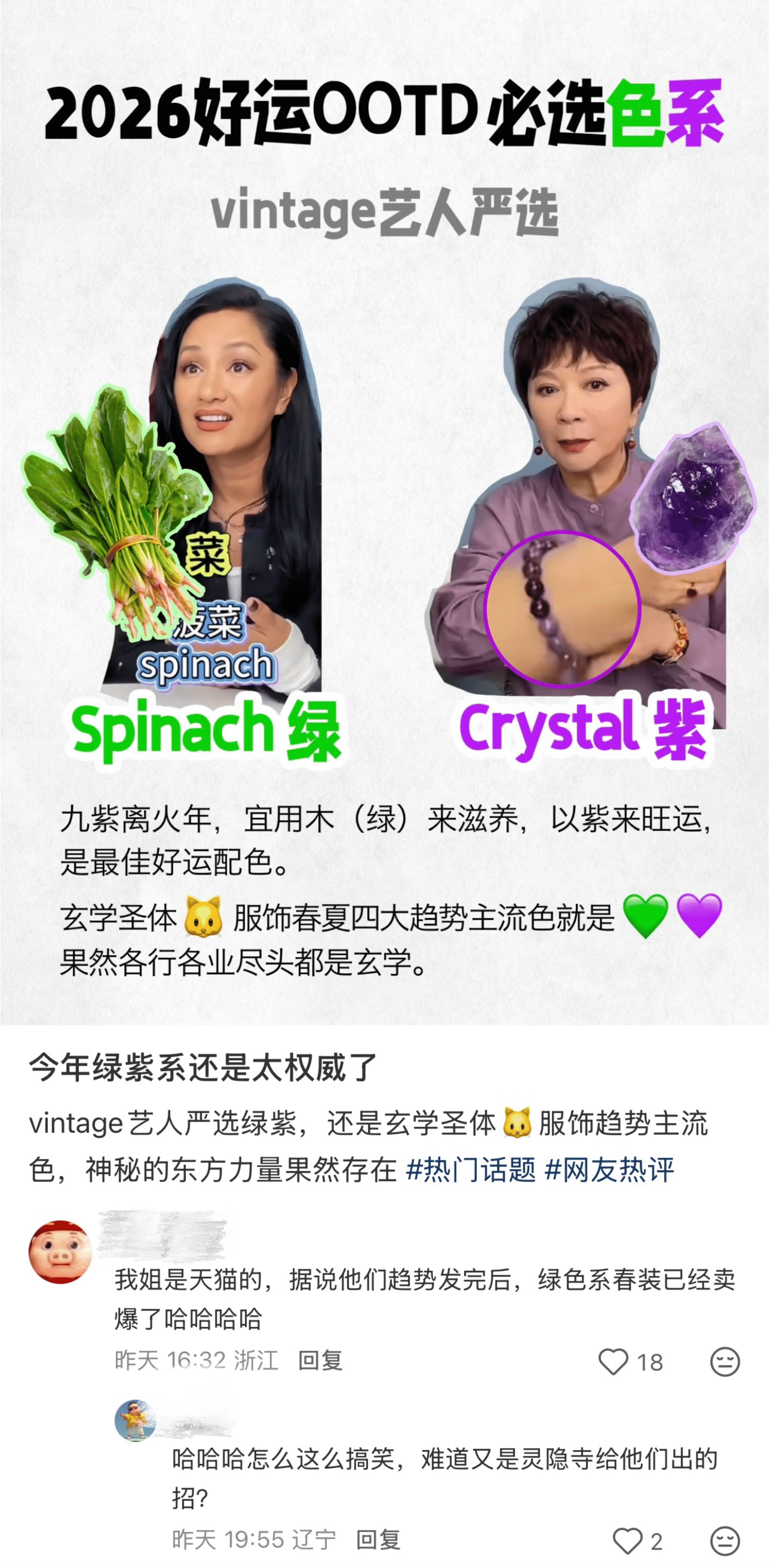
Task: Open the 灵隐寺 replier's avatar
Action: pos(135,1421)
